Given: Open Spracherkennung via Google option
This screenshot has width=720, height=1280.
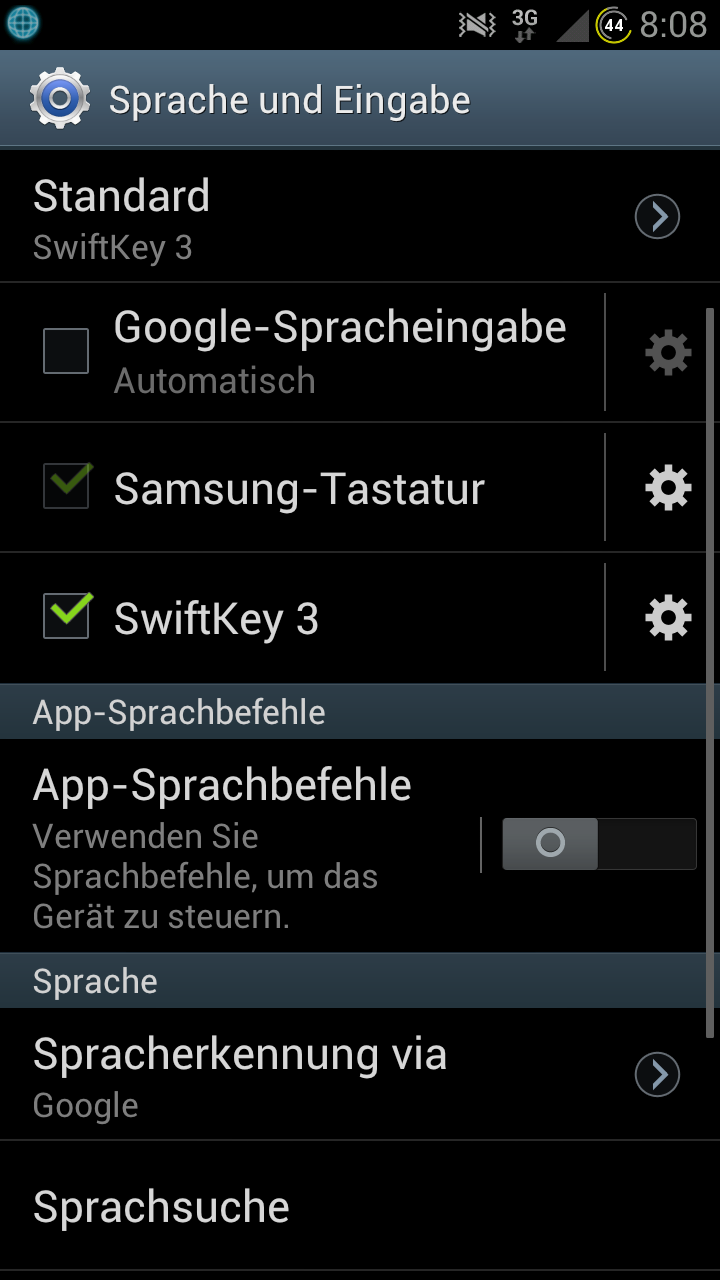Looking at the screenshot, I should (360, 1075).
